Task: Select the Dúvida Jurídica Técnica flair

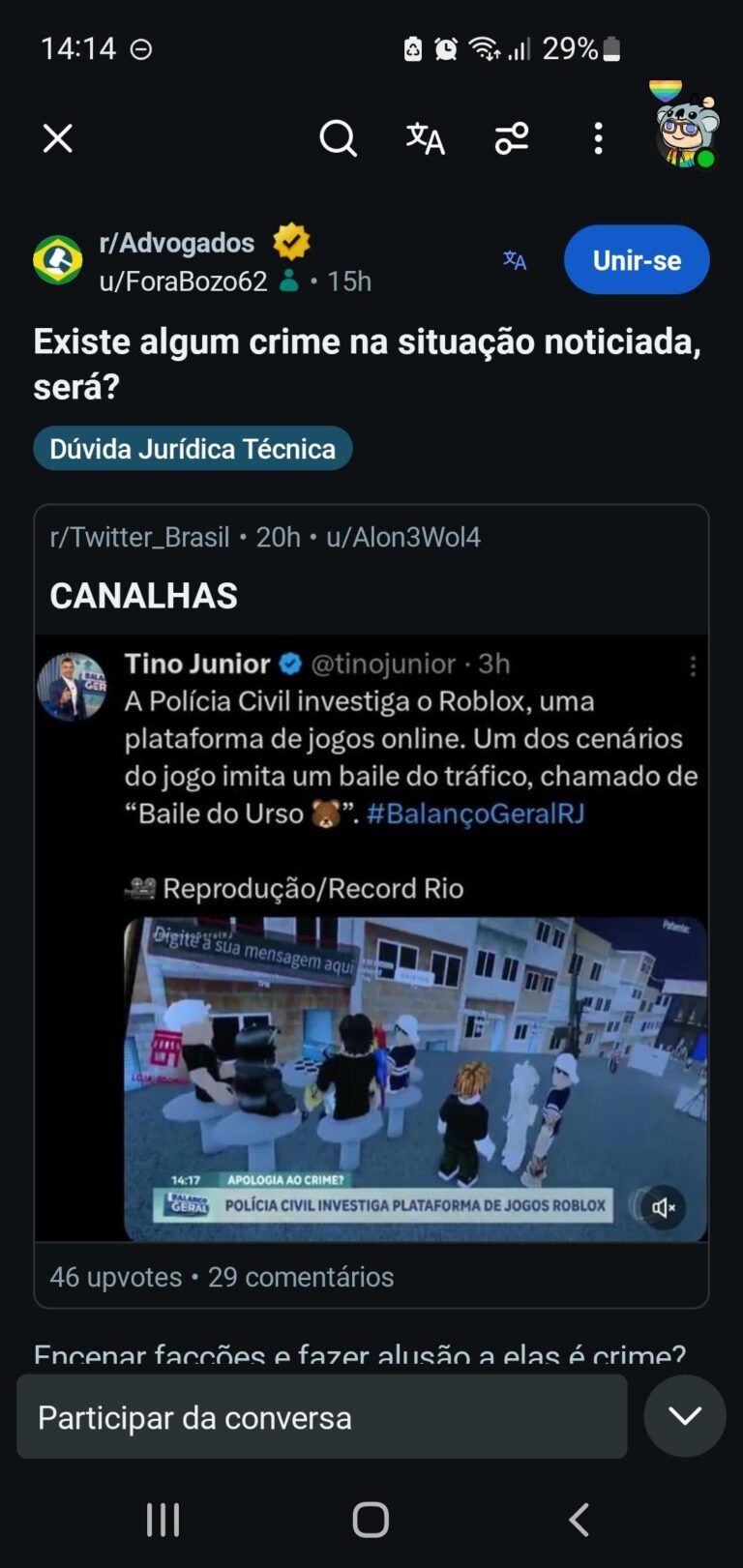Action: point(193,449)
